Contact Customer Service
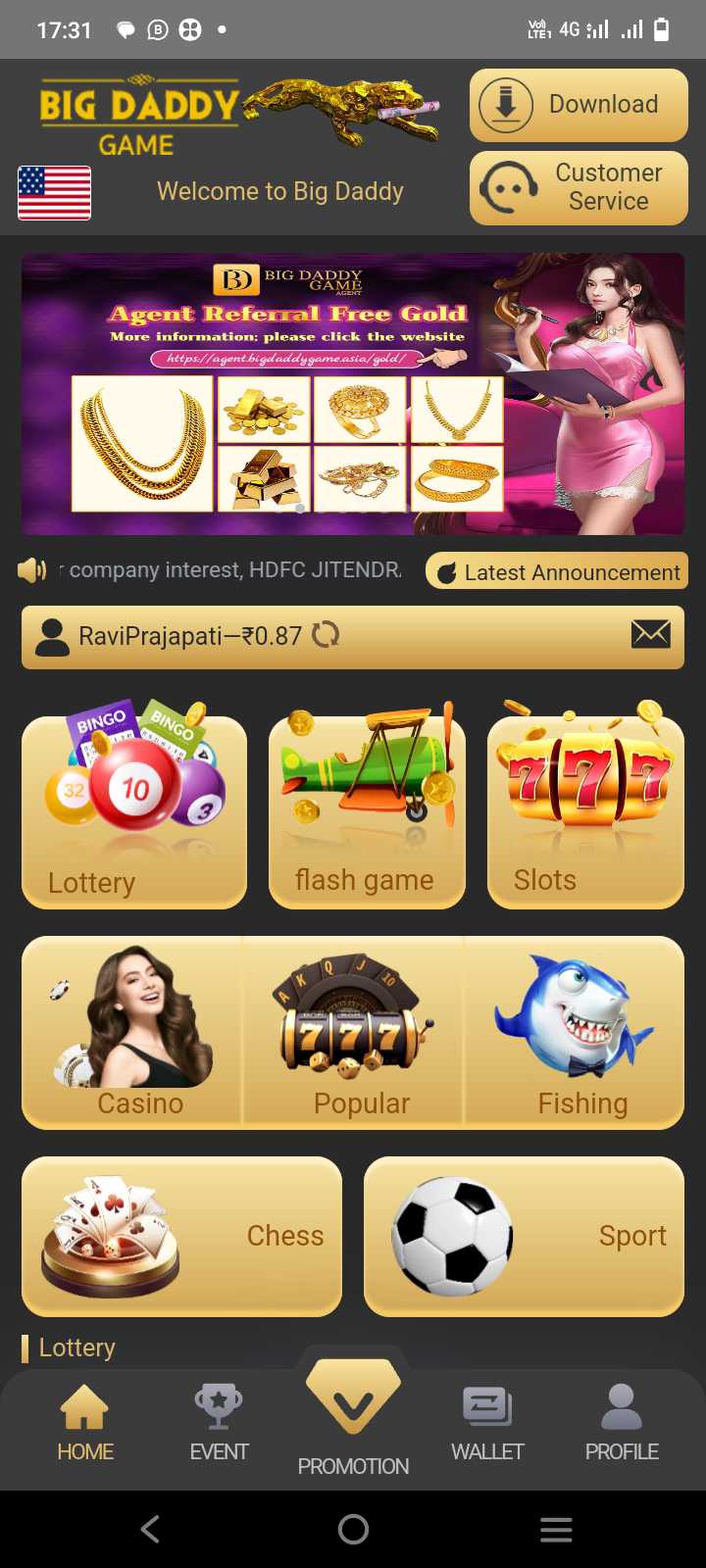This screenshot has width=706, height=1568. [579, 187]
